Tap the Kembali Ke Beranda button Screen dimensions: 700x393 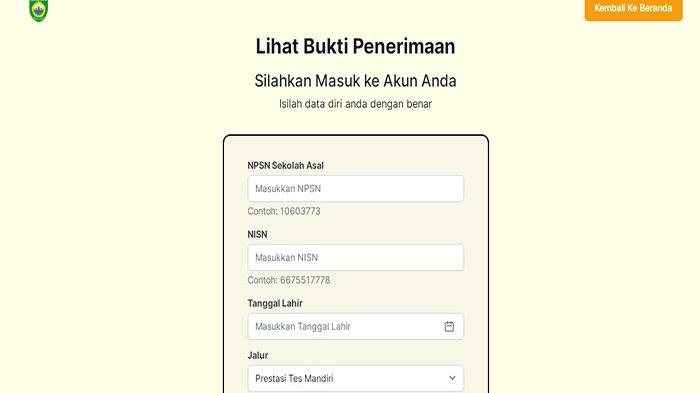click(x=633, y=9)
